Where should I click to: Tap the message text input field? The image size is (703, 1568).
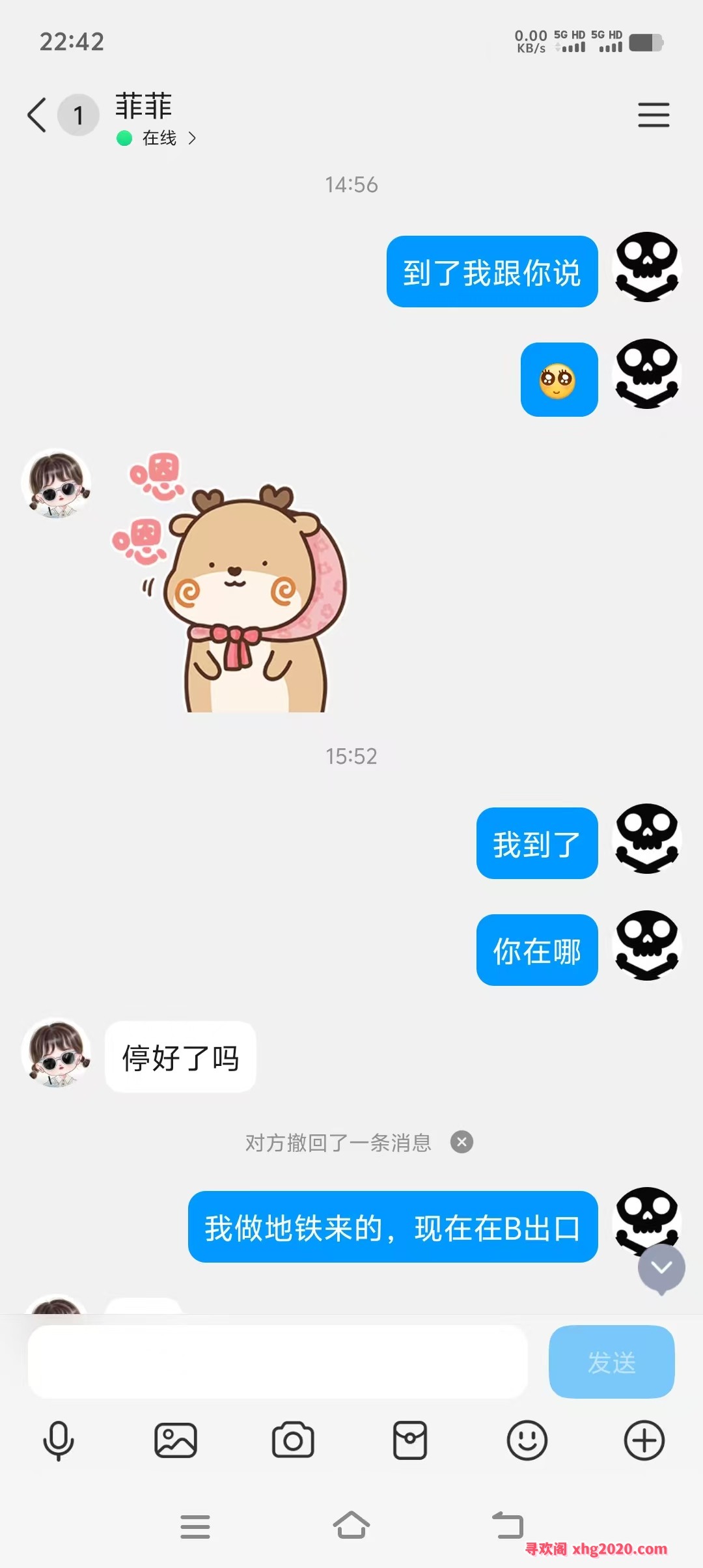pyautogui.click(x=277, y=1362)
